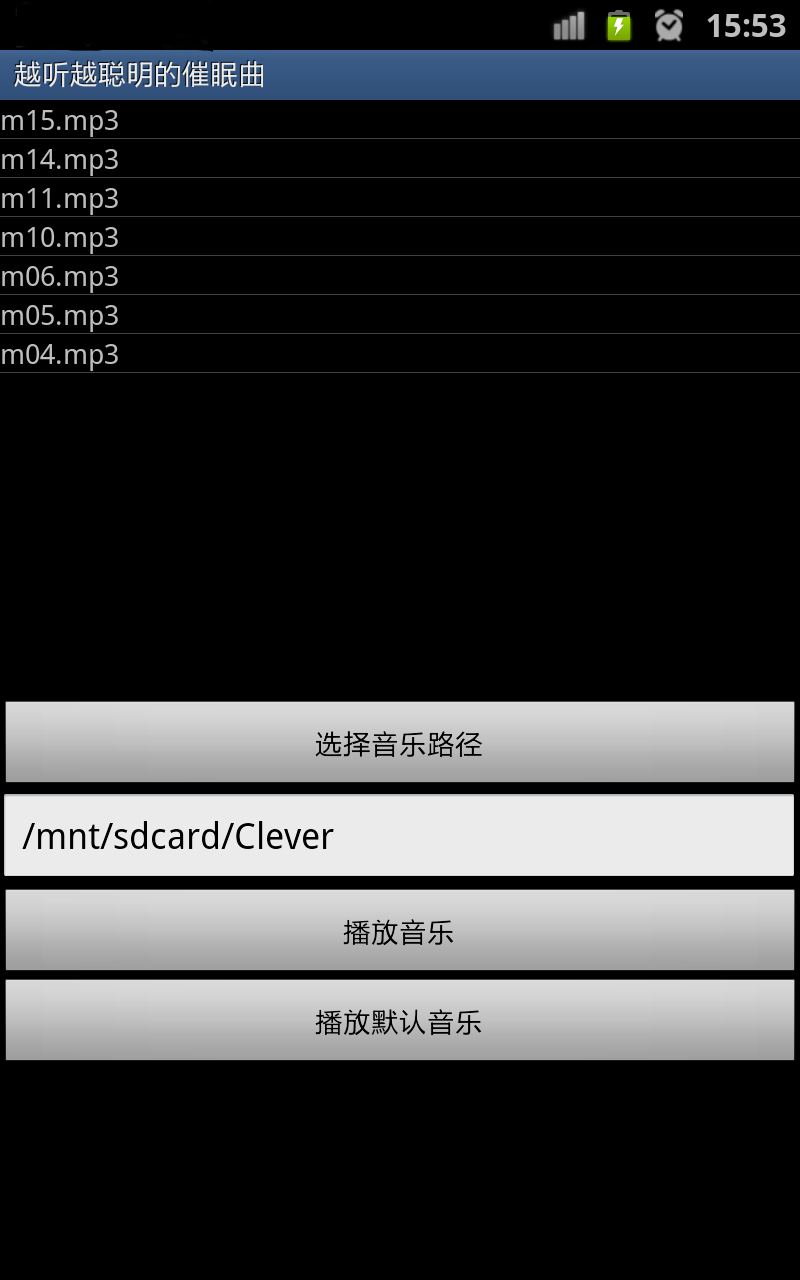Play default music via 播放默认音乐
This screenshot has height=1280, width=800.
click(400, 1020)
